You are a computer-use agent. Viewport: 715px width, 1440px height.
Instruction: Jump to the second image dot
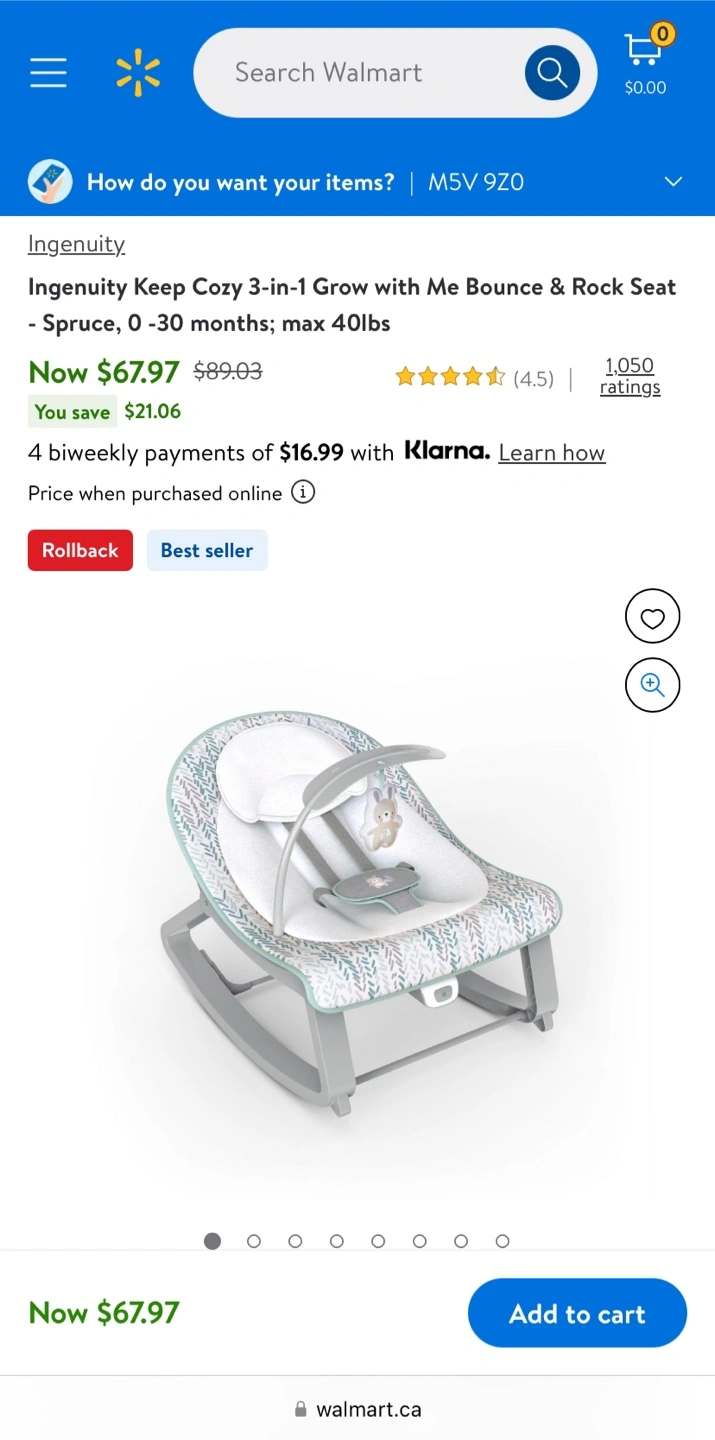(254, 1241)
